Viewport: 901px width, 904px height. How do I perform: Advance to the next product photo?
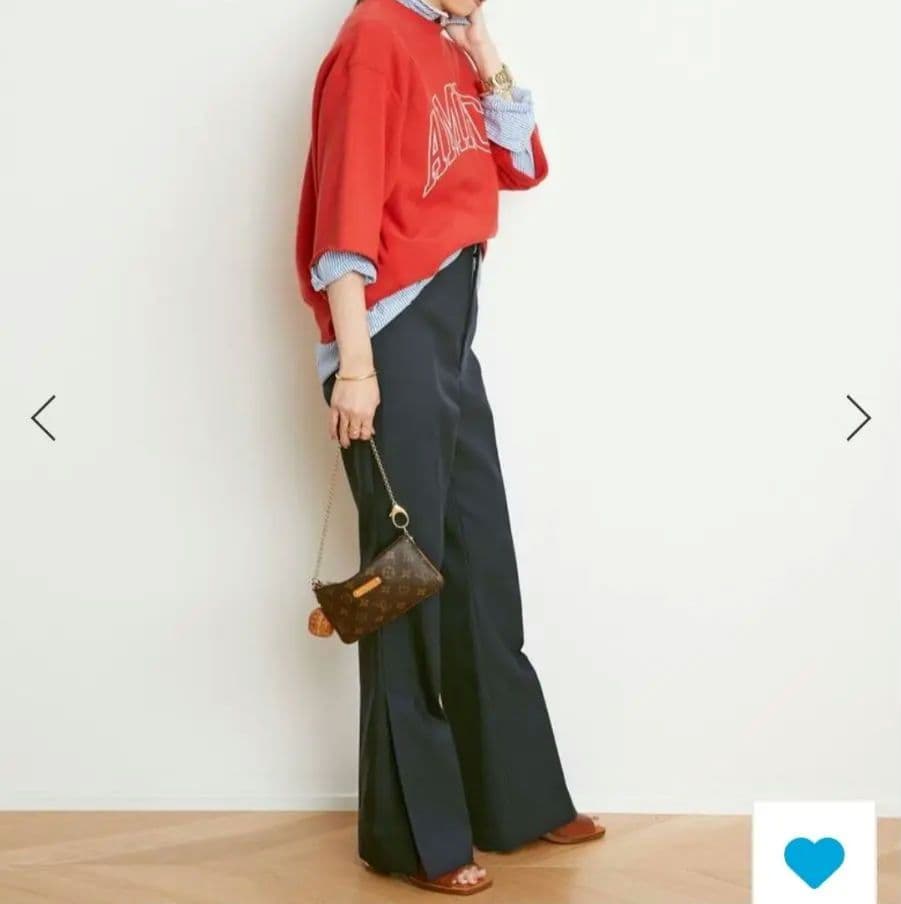tap(858, 418)
